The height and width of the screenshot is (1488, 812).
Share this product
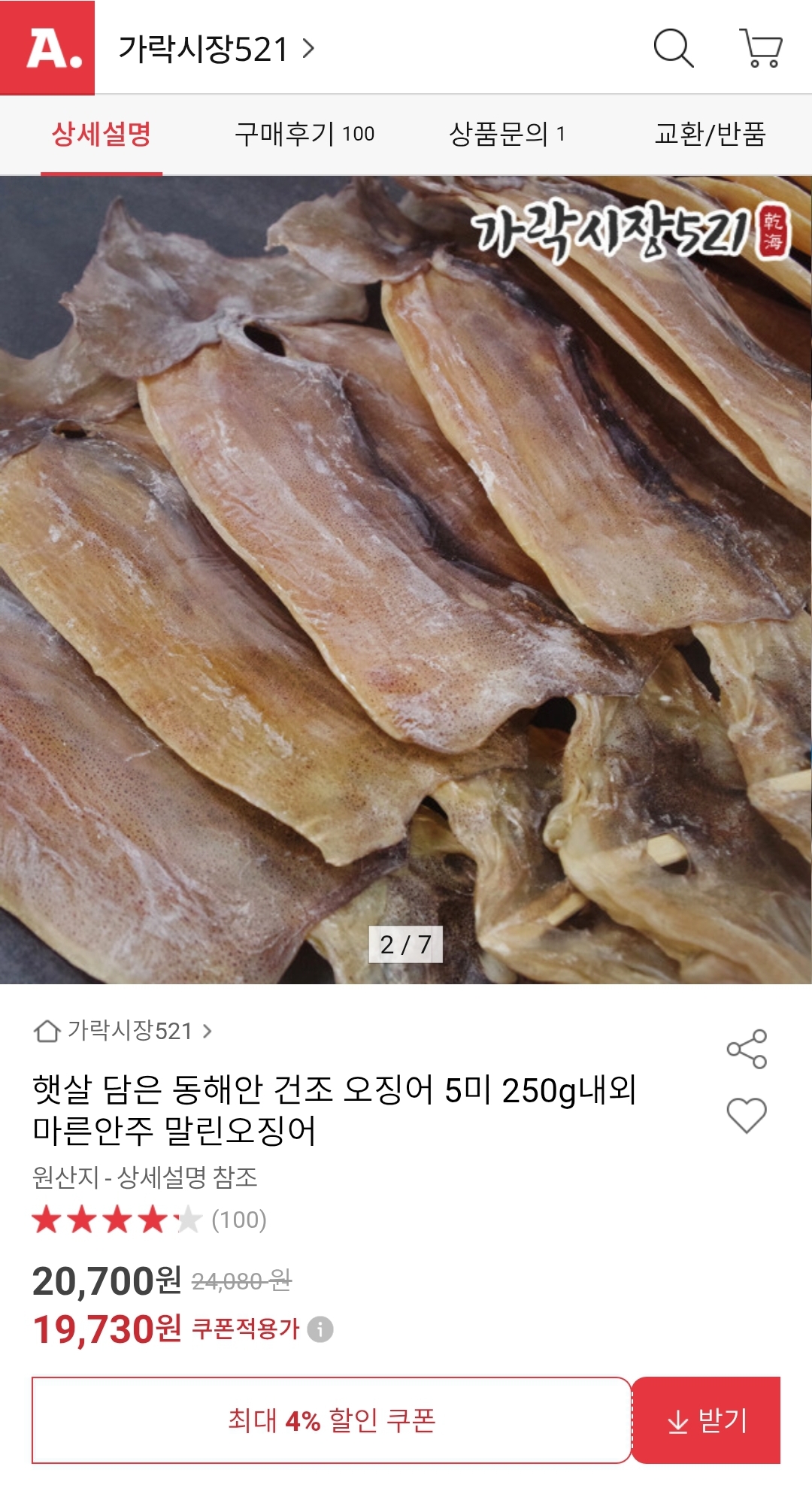click(747, 1049)
